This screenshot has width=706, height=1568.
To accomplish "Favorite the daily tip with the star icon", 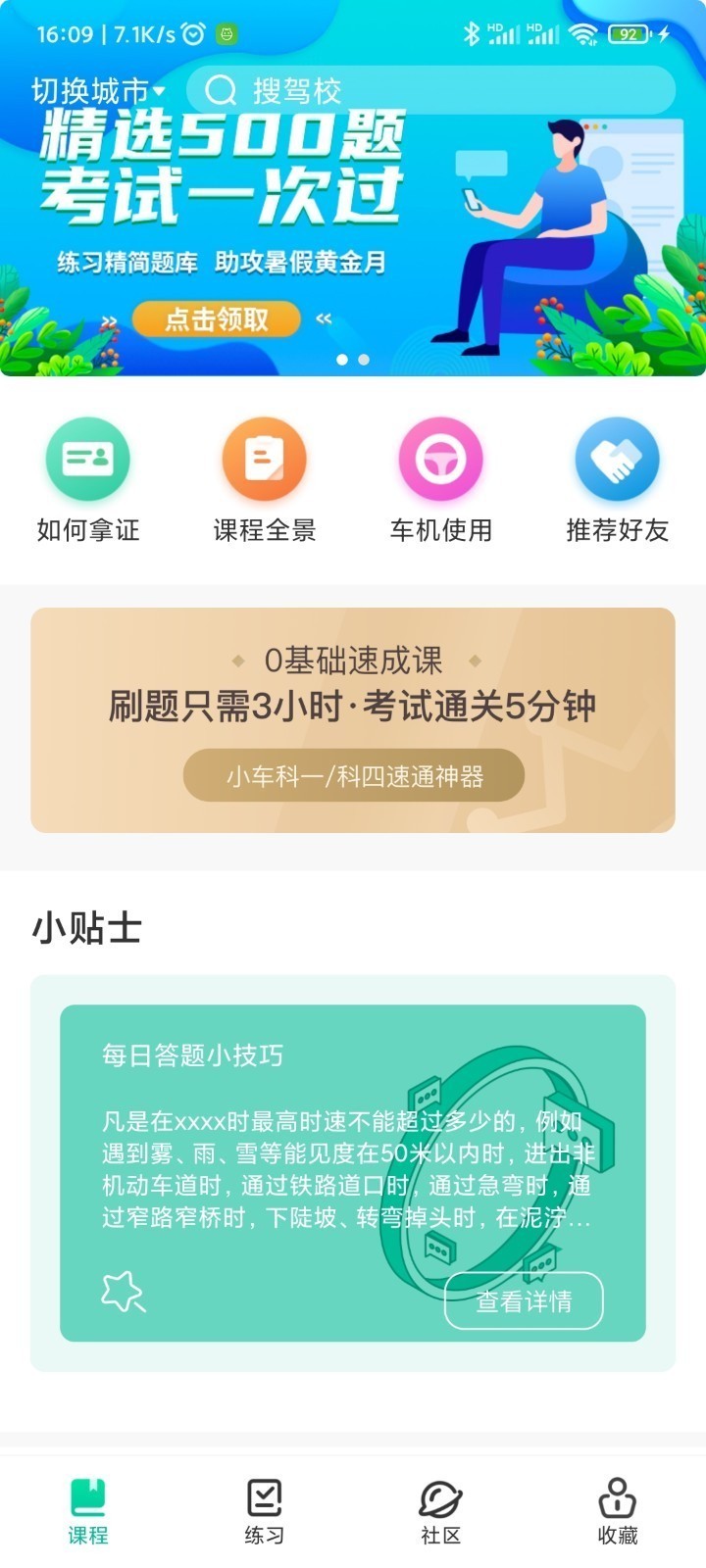I will [123, 1292].
